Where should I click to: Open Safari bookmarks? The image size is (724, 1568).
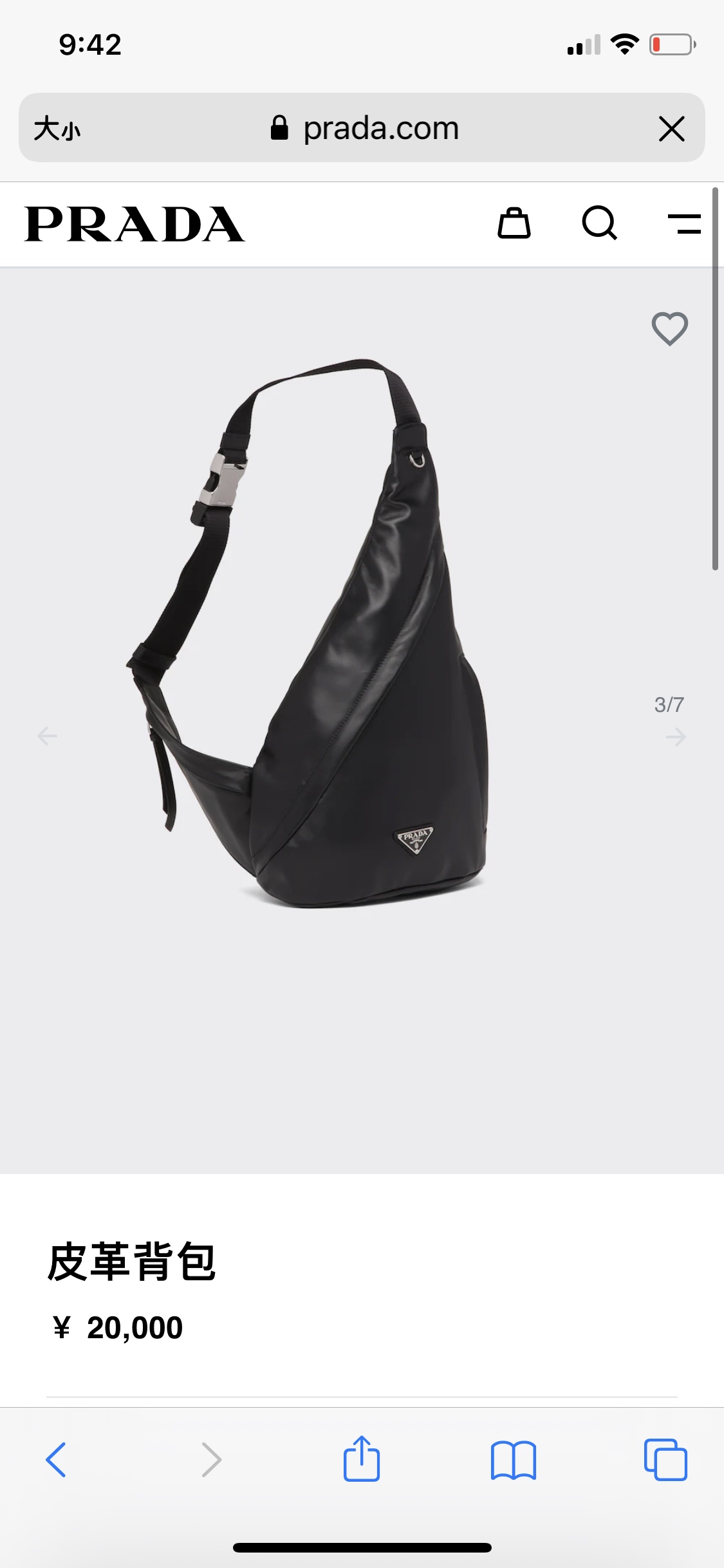pos(513,1460)
